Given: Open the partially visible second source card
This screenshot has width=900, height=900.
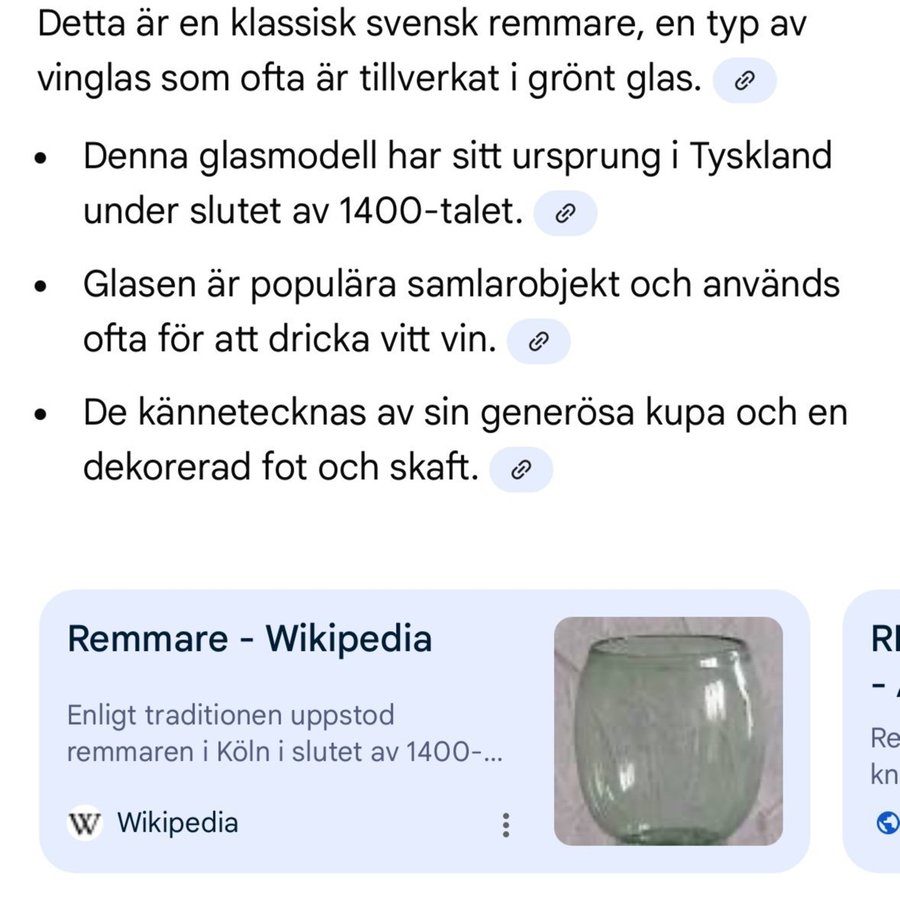Looking at the screenshot, I should (x=880, y=730).
